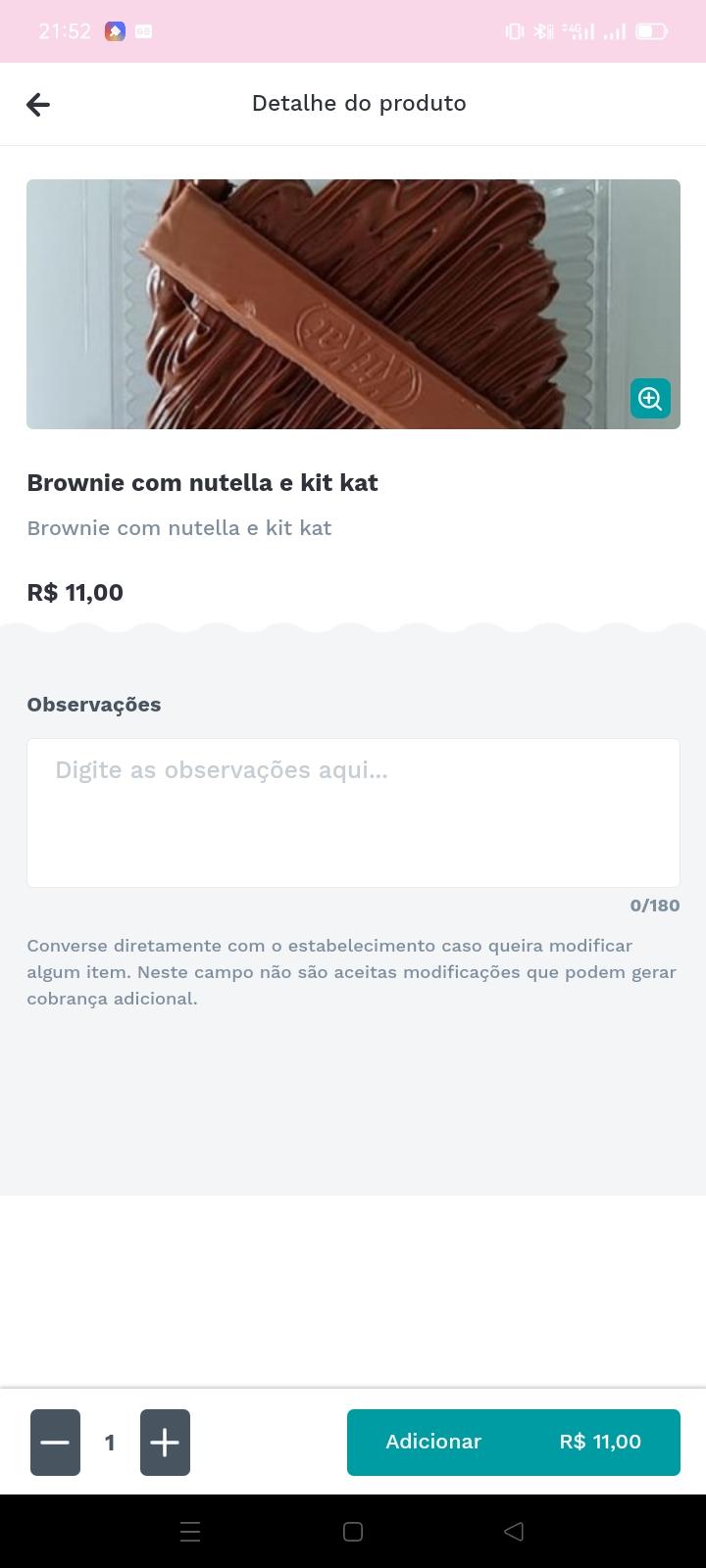Image resolution: width=706 pixels, height=1568 pixels.
Task: Focus the Observações text field
Action: pos(353,812)
